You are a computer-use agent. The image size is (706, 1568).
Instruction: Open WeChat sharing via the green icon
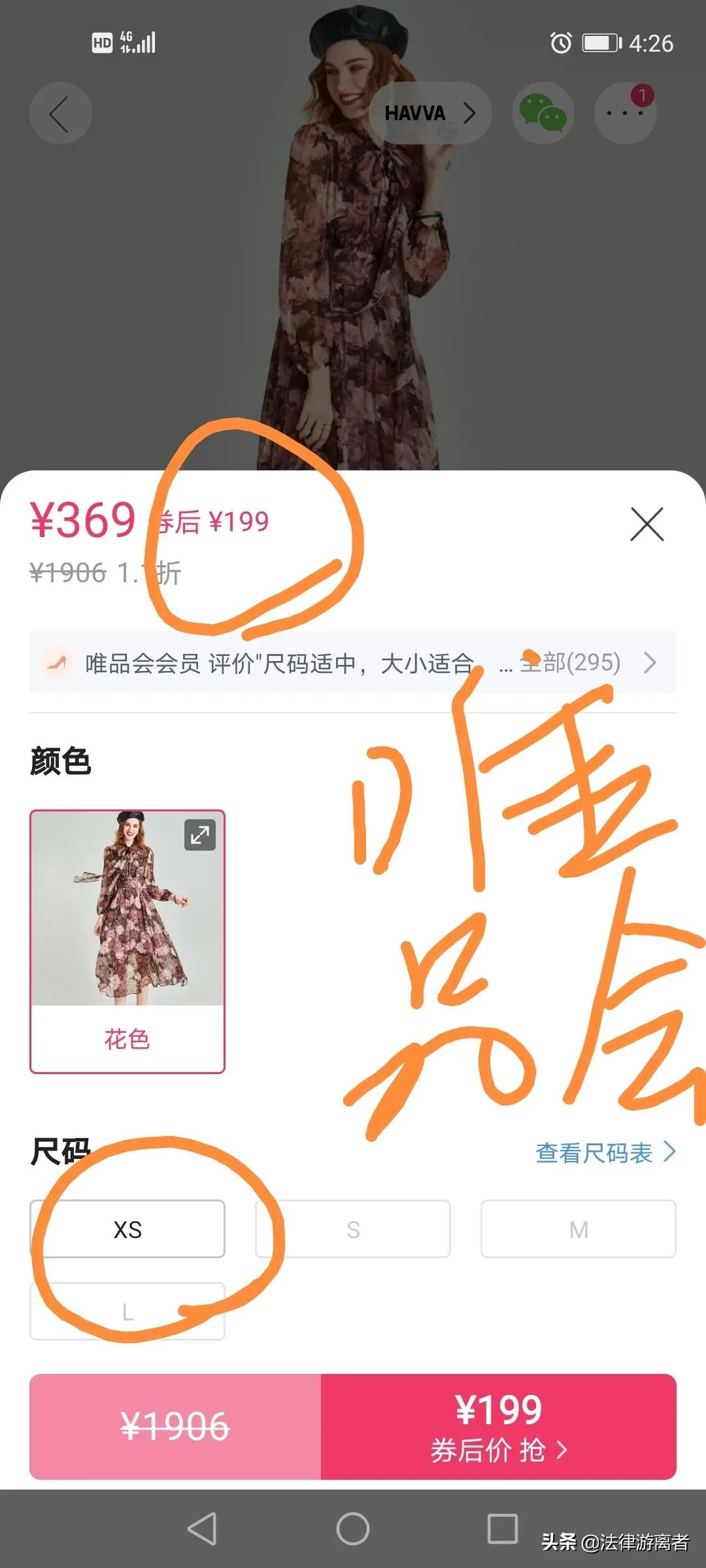tap(543, 112)
